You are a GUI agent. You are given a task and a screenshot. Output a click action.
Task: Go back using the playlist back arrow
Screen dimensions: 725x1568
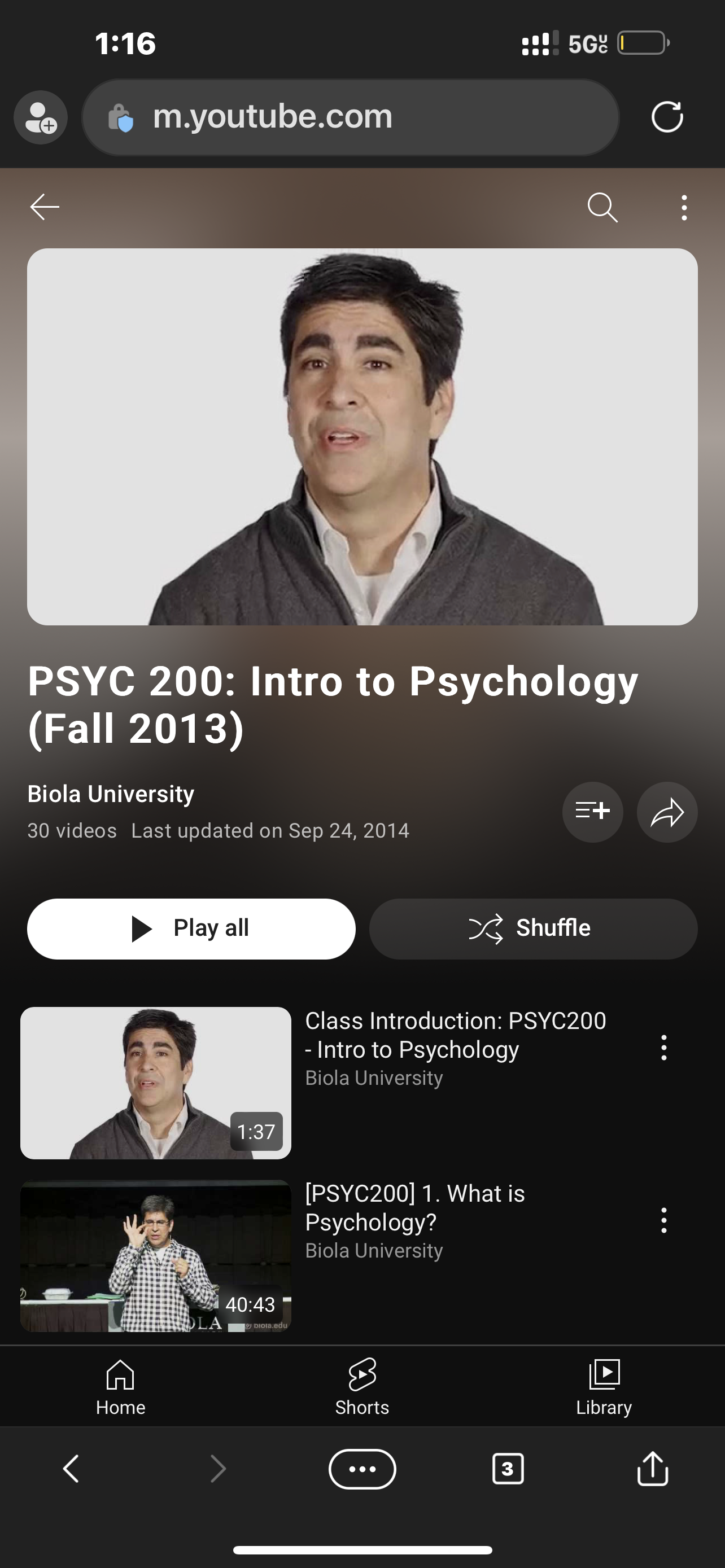click(45, 207)
